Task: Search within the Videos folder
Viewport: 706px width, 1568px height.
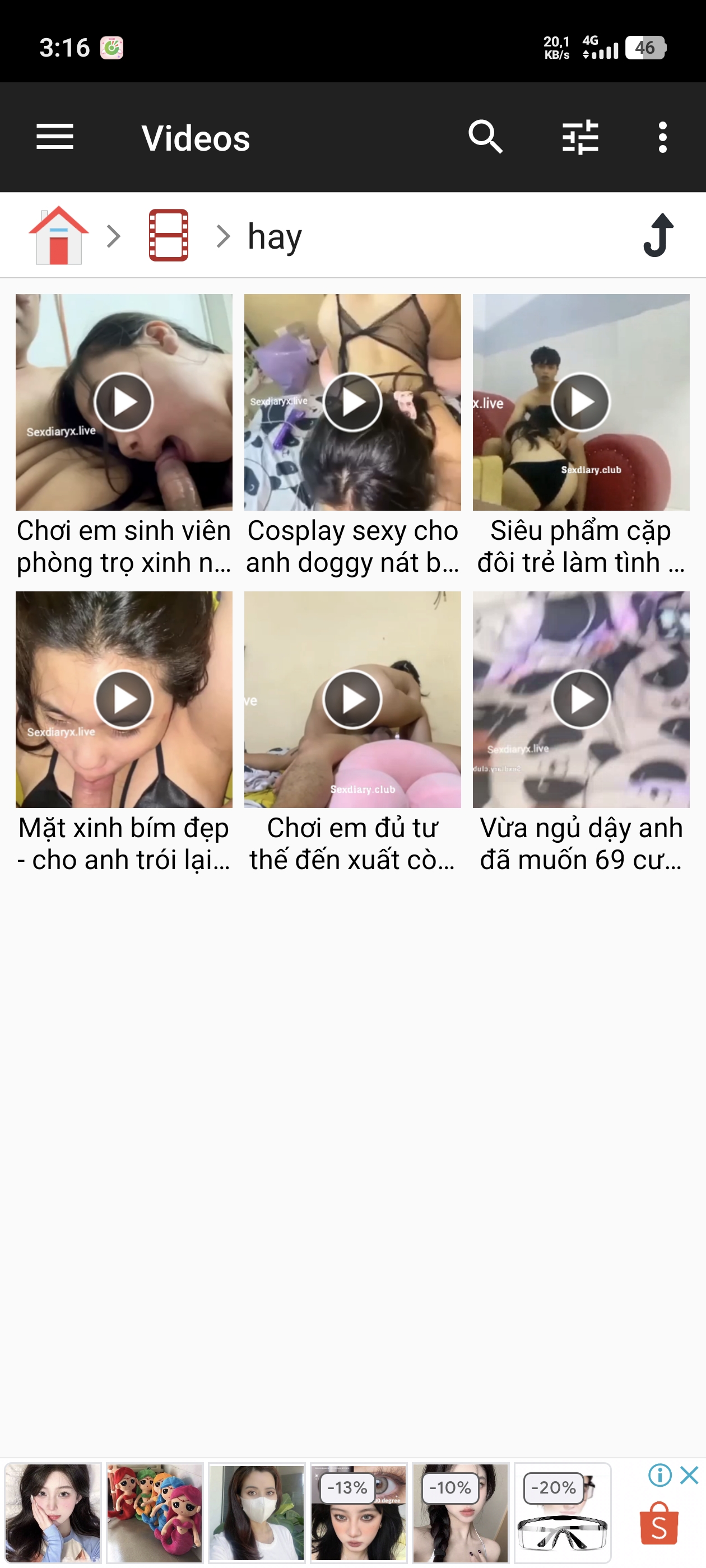Action: (x=485, y=137)
